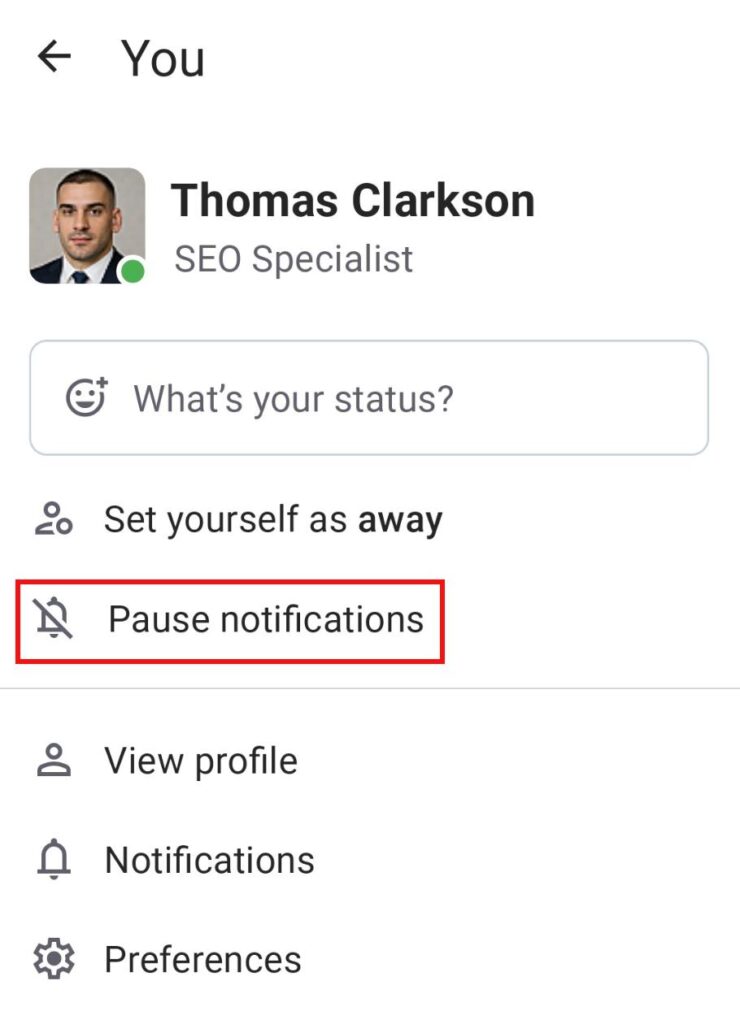
Task: Tap Thomas Clarkson's profile photo
Action: pyautogui.click(x=87, y=226)
